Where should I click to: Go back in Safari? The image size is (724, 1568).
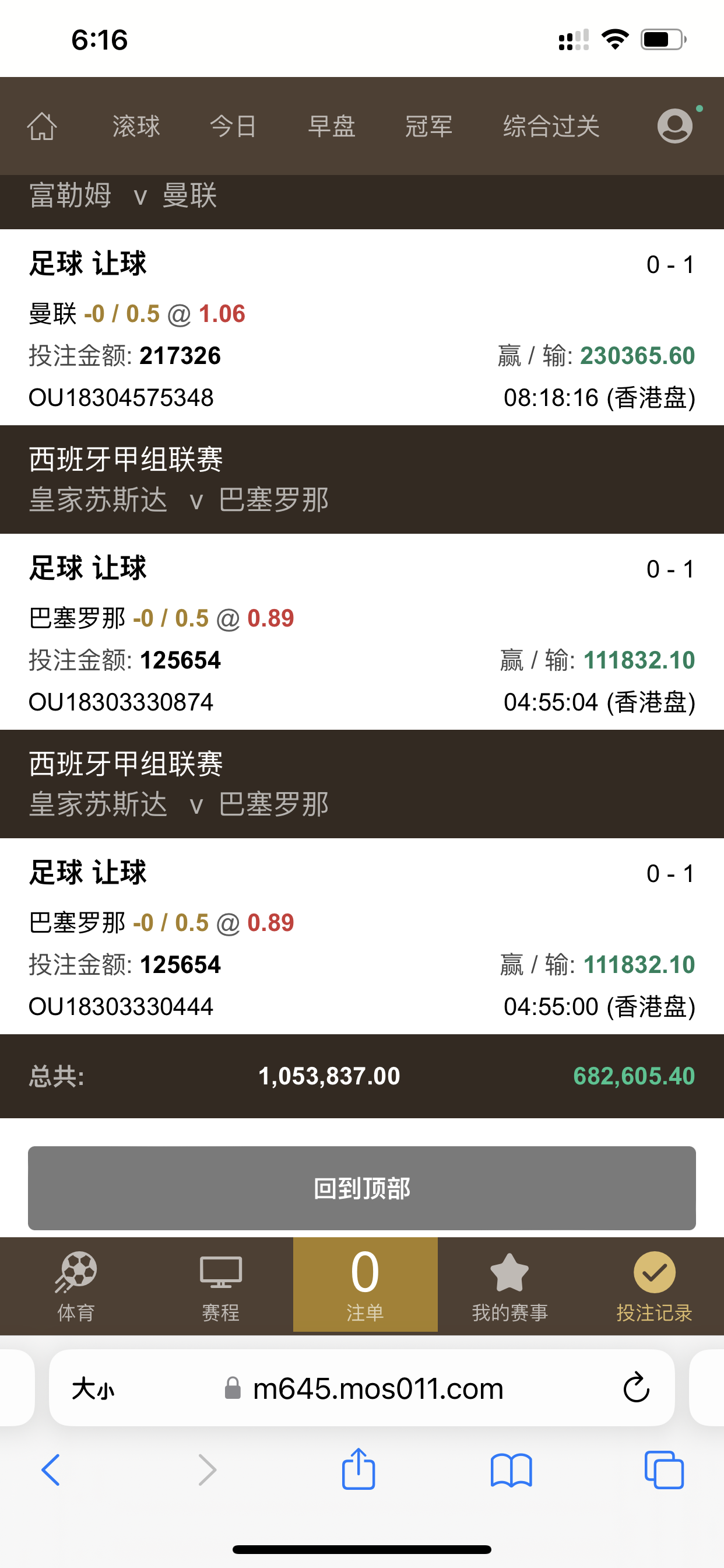[51, 1470]
